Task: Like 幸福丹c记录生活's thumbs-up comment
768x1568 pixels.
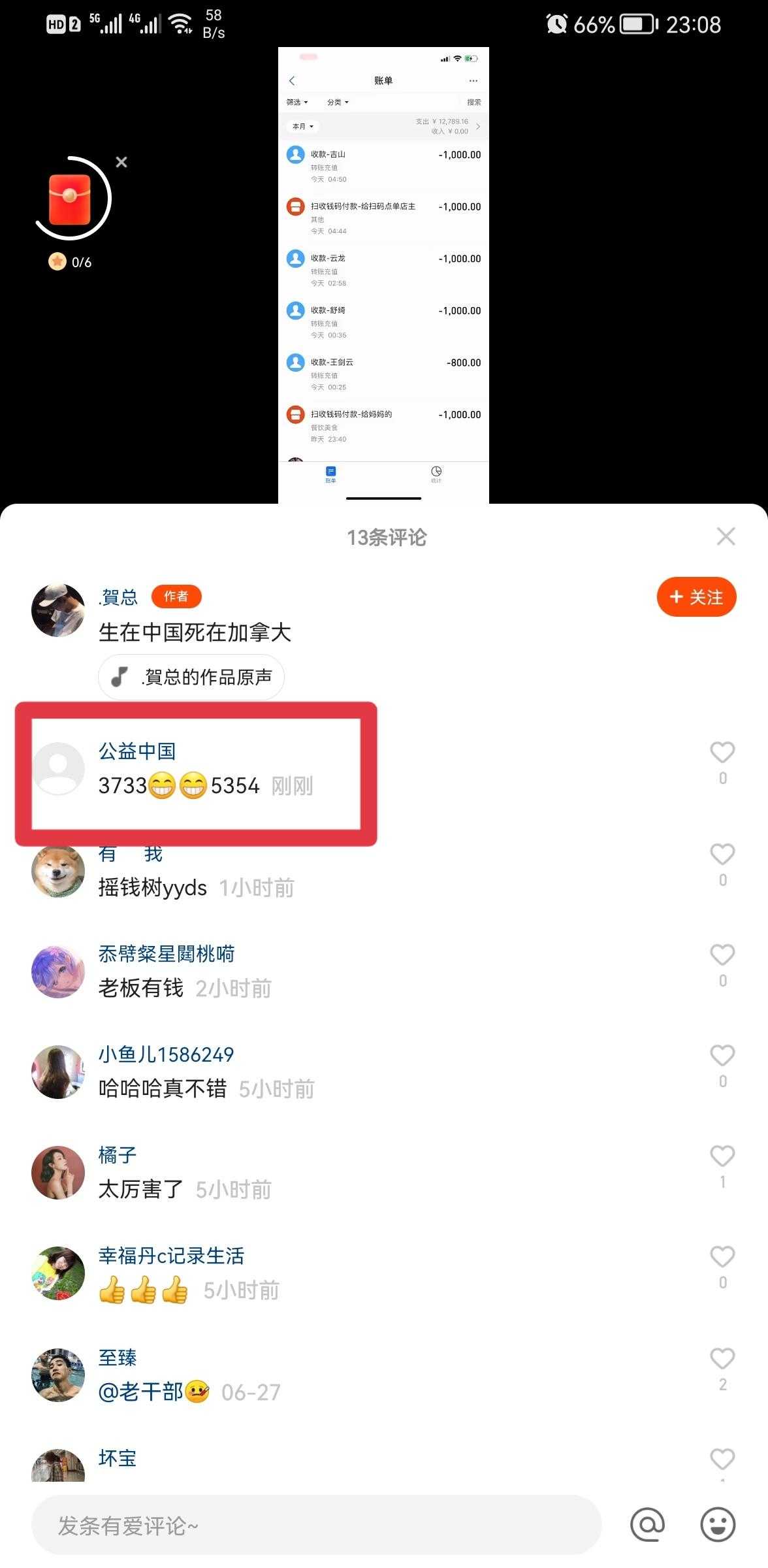Action: click(x=722, y=1258)
